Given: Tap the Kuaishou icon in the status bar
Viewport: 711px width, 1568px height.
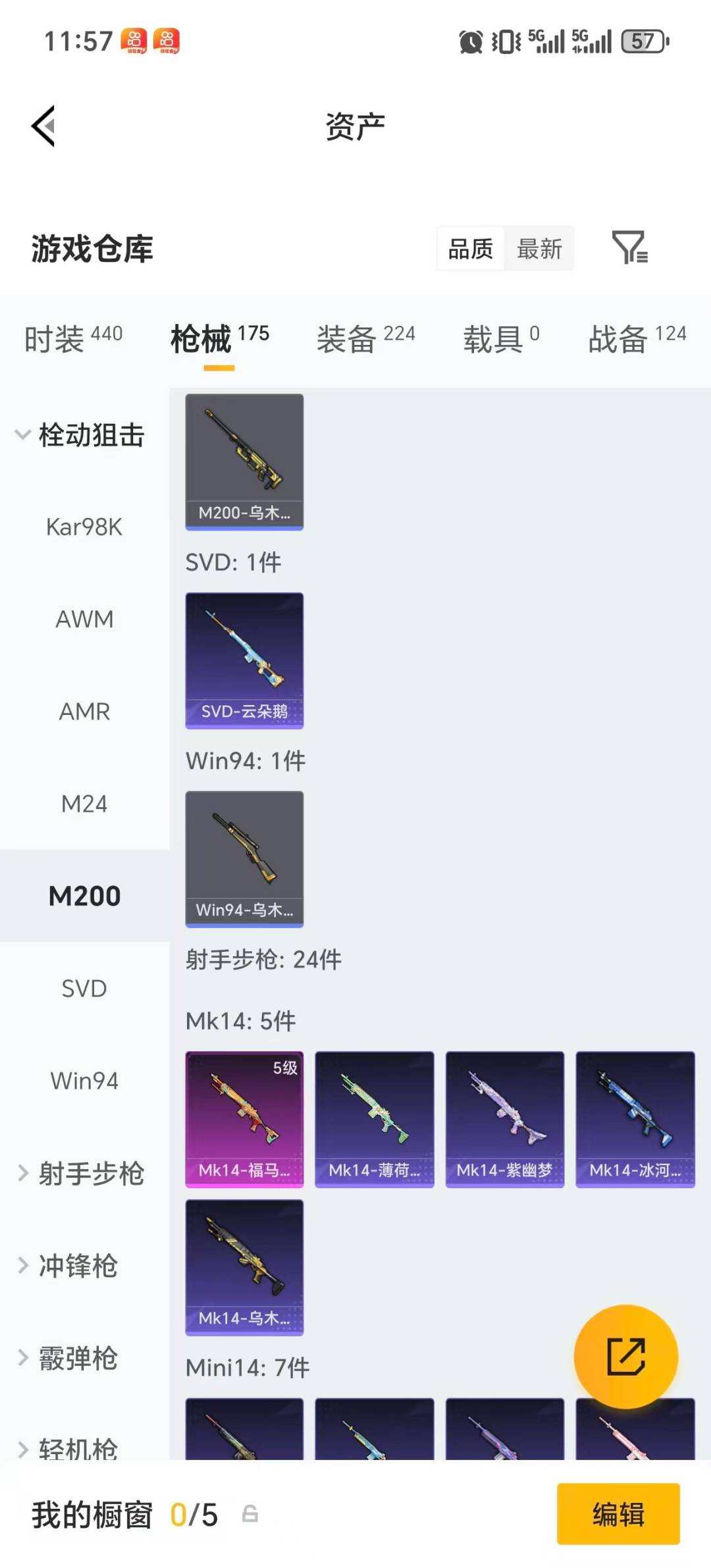Looking at the screenshot, I should [x=134, y=41].
